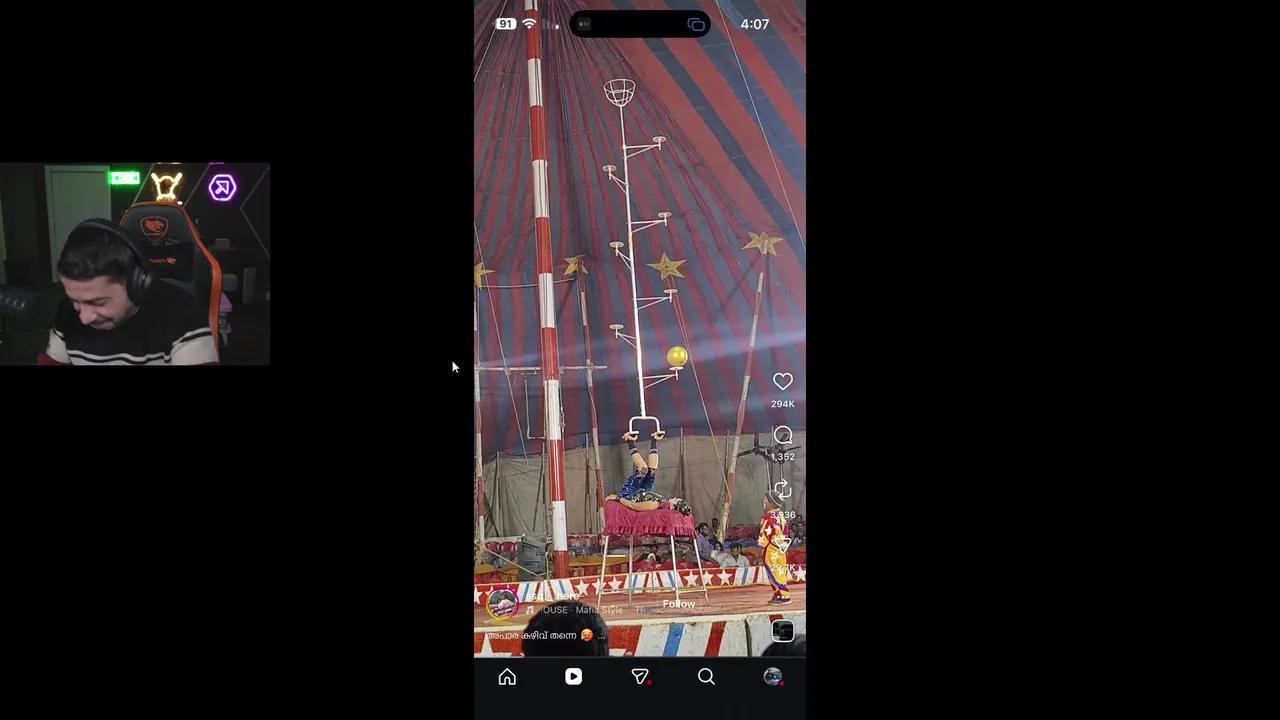Open the comments on this reel
The height and width of the screenshot is (720, 1280).
click(782, 436)
